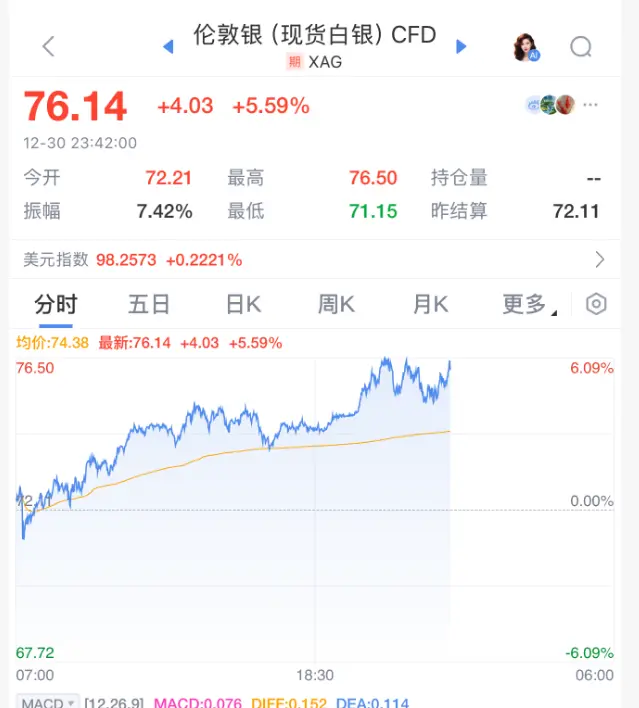Viewport: 639px width, 708px height.
Task: Open the 美元指数 quote row
Action: (x=319, y=260)
